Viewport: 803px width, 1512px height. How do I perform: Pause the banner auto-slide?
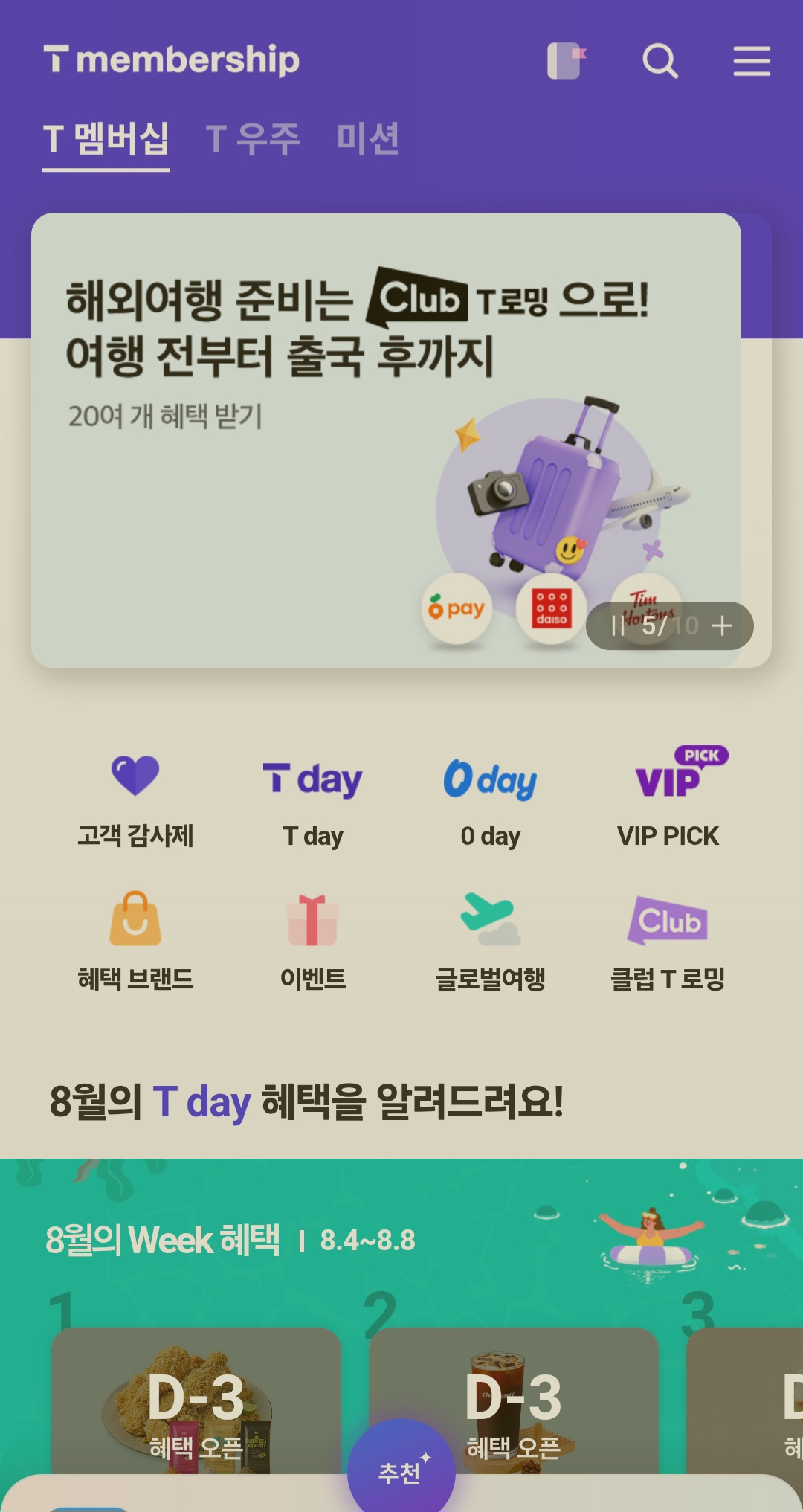point(617,626)
